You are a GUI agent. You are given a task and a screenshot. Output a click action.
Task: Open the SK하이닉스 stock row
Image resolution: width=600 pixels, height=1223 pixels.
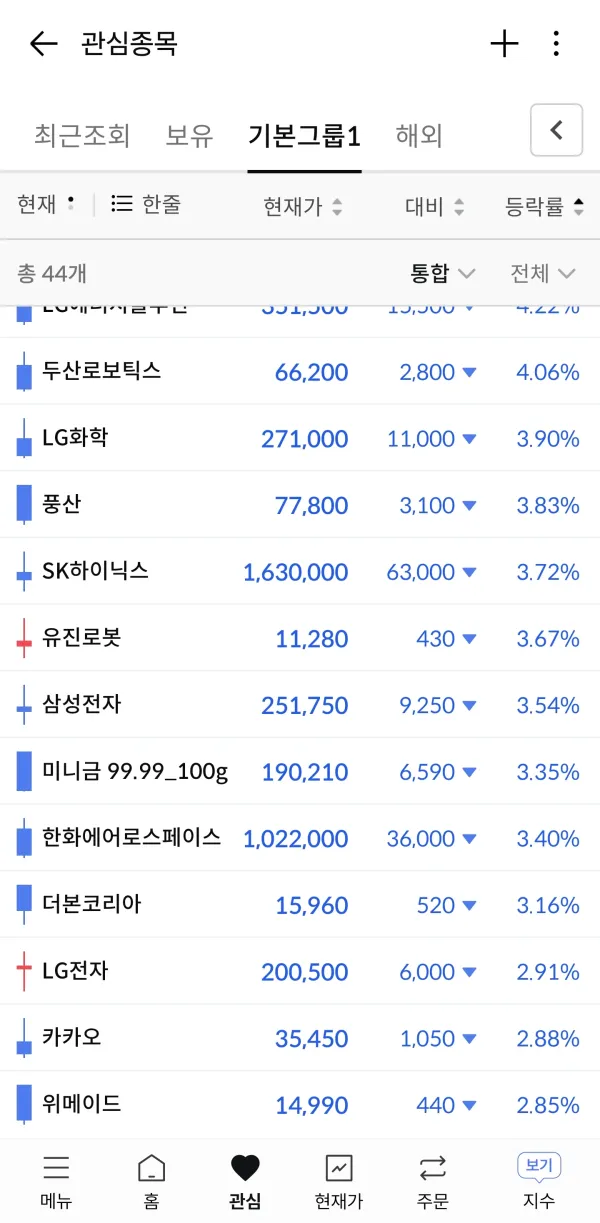click(300, 572)
